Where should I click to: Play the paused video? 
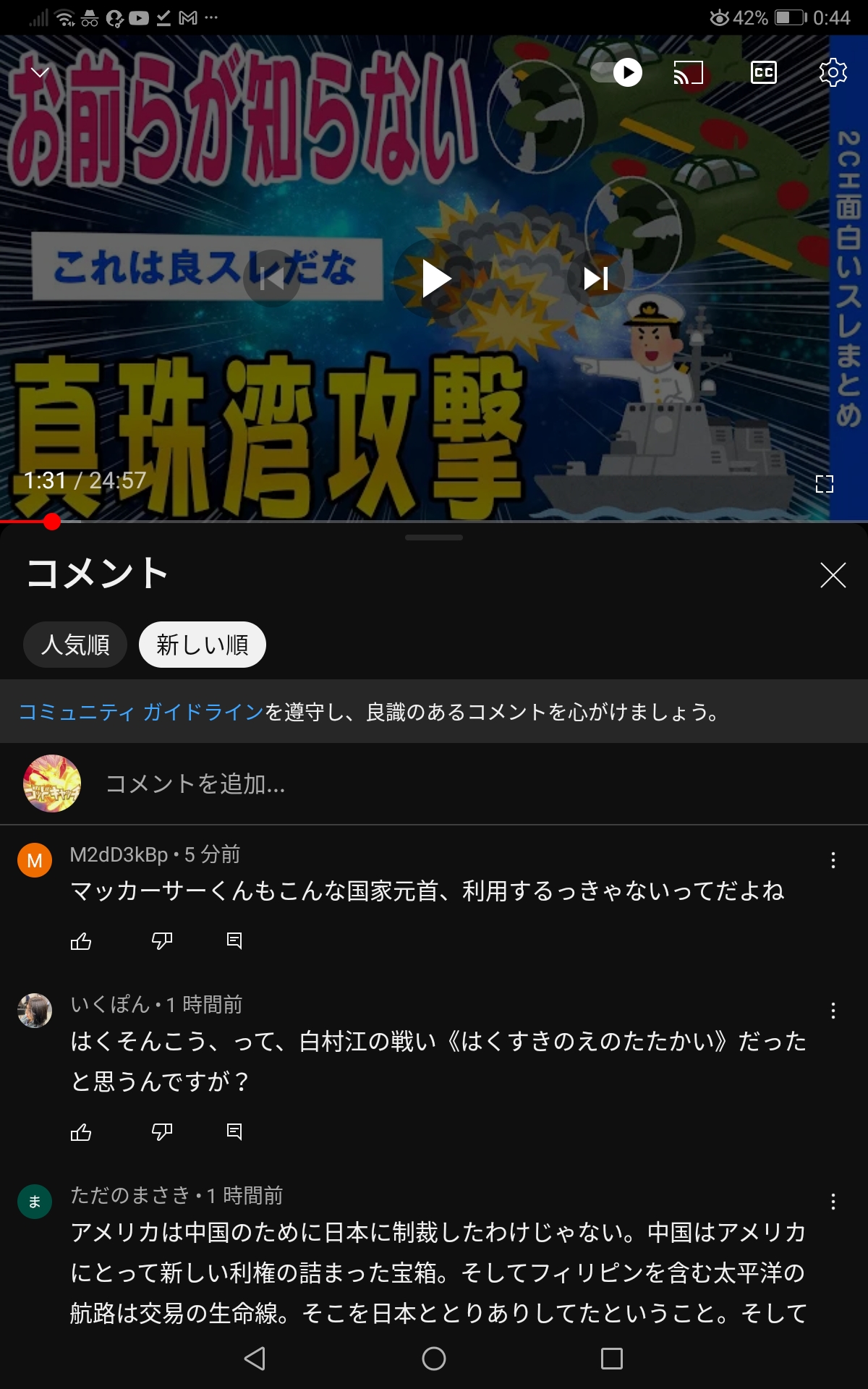[x=435, y=279]
